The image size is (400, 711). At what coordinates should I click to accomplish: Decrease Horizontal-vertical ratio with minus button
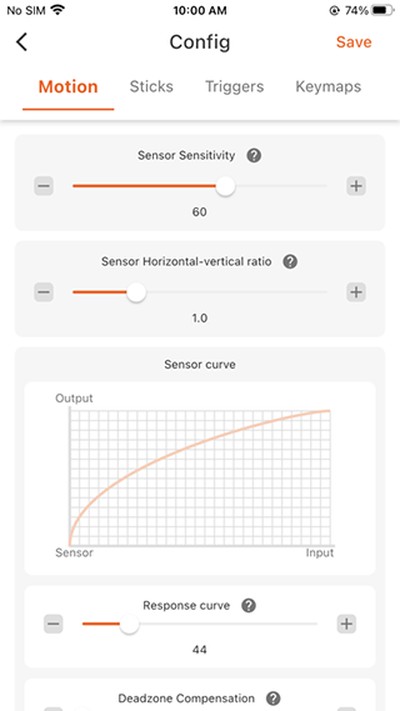(44, 292)
